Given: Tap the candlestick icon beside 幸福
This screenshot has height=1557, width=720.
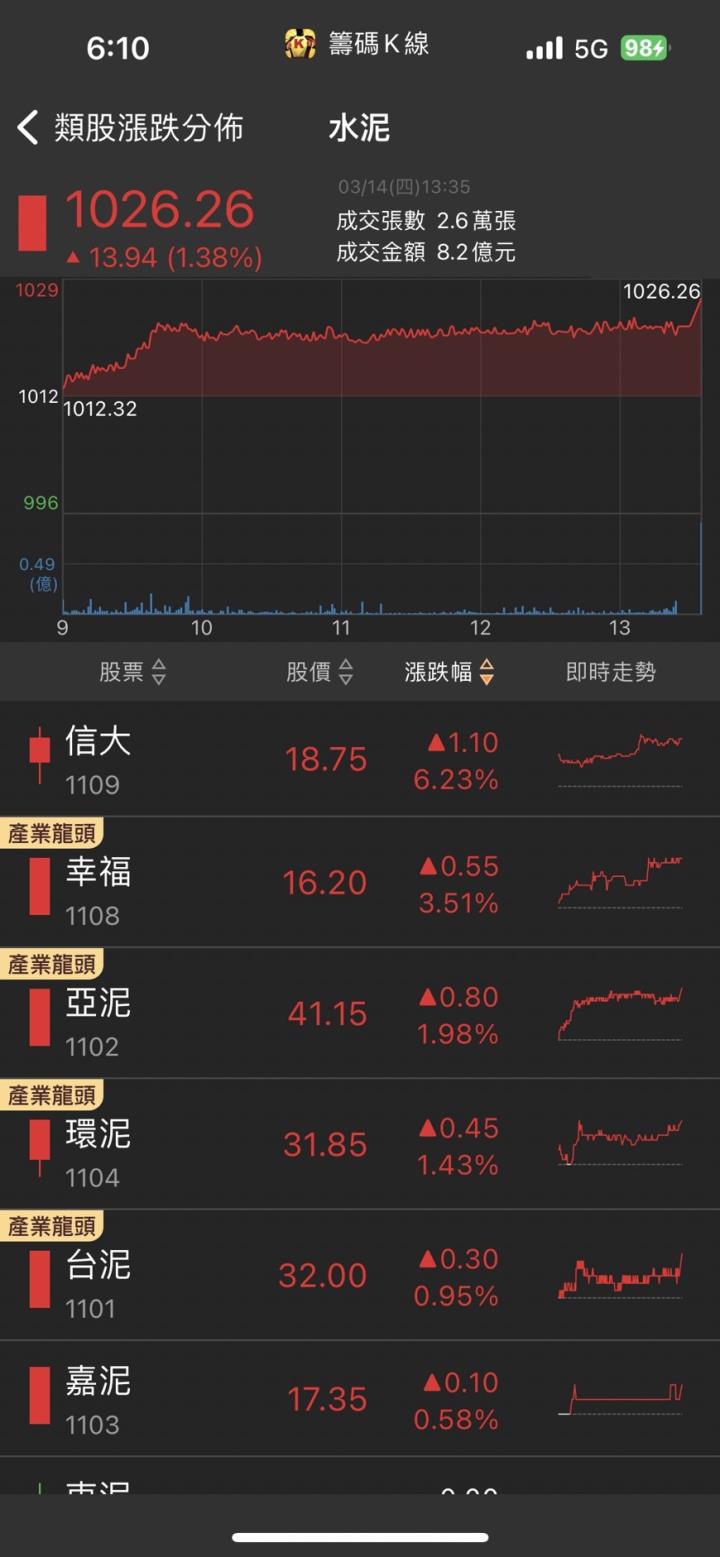Looking at the screenshot, I should click(38, 885).
